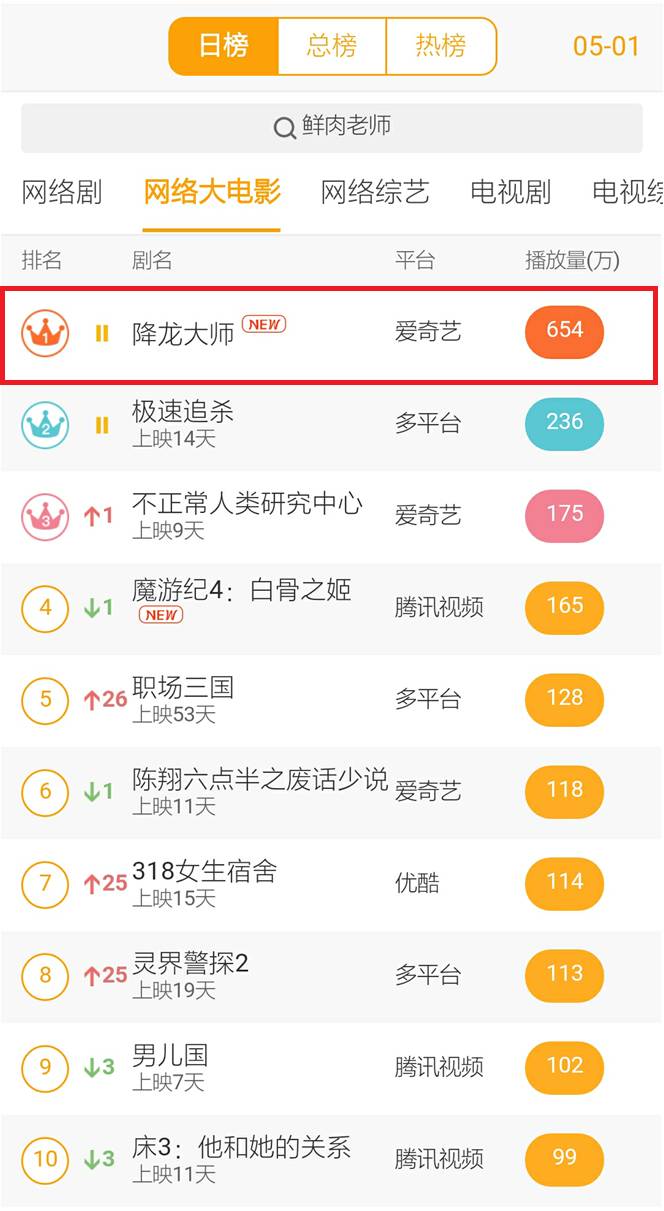Switch to the 总榜 ranking

click(331, 46)
